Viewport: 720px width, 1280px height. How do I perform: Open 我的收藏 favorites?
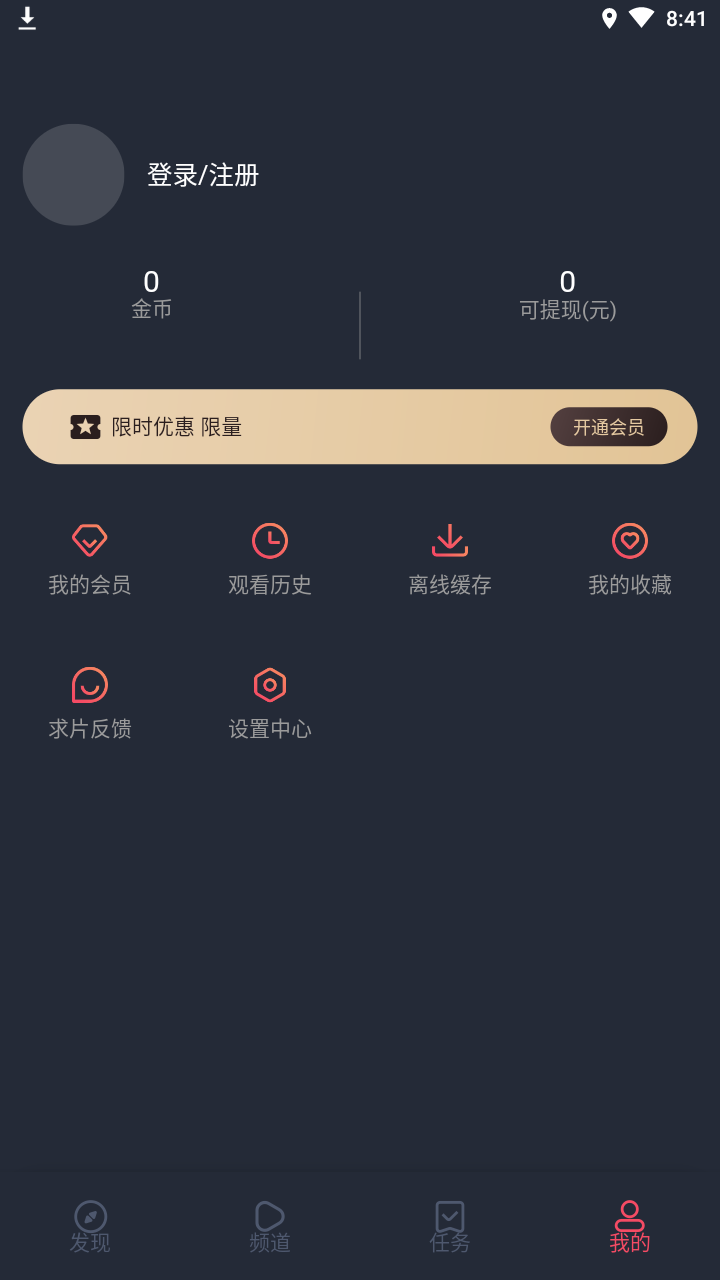pyautogui.click(x=630, y=560)
